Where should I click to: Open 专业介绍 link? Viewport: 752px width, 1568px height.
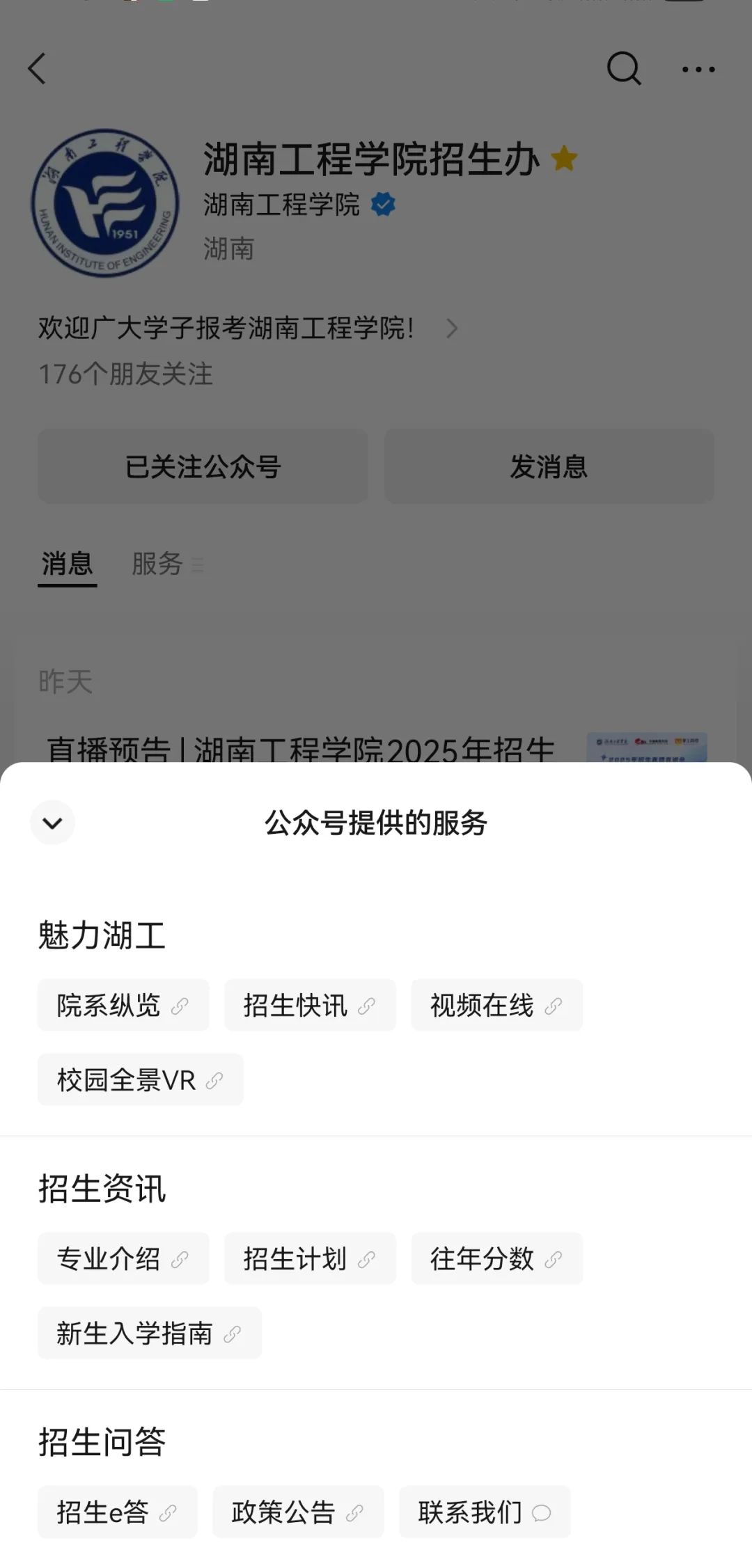tap(123, 1258)
